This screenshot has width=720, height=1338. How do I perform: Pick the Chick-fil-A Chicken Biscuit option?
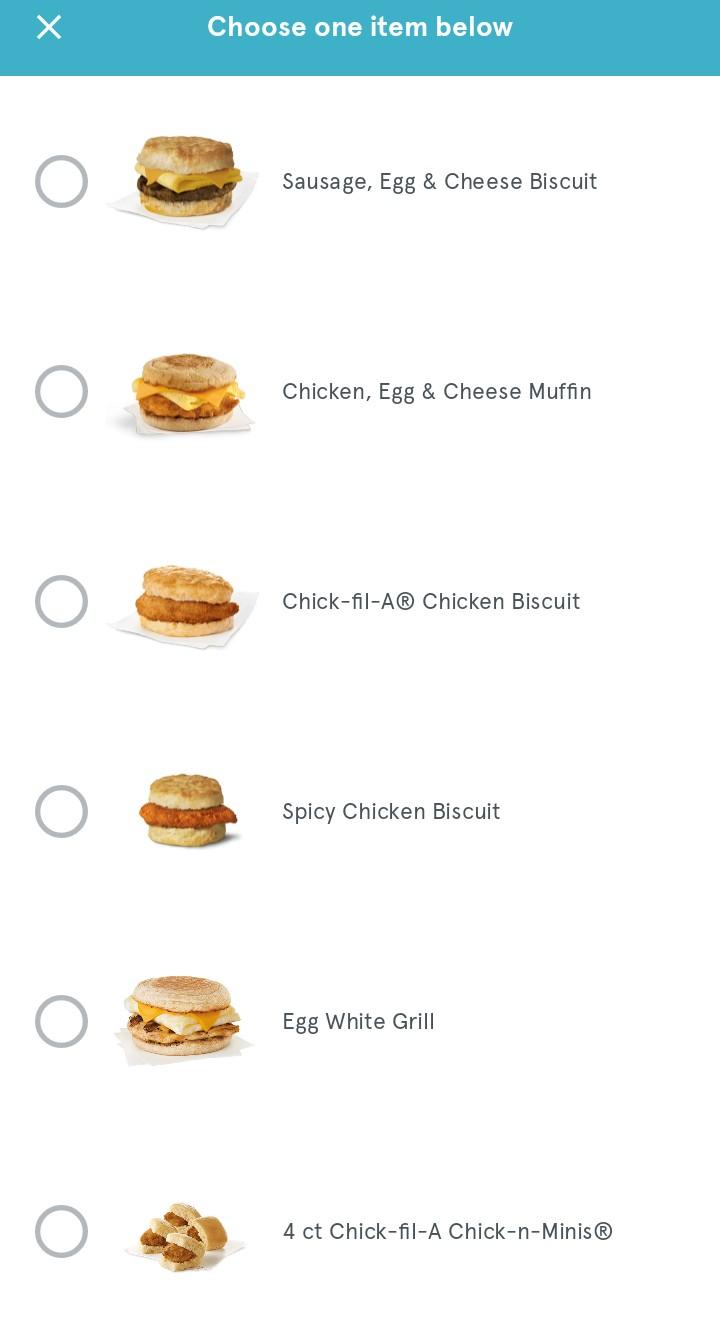[61, 602]
